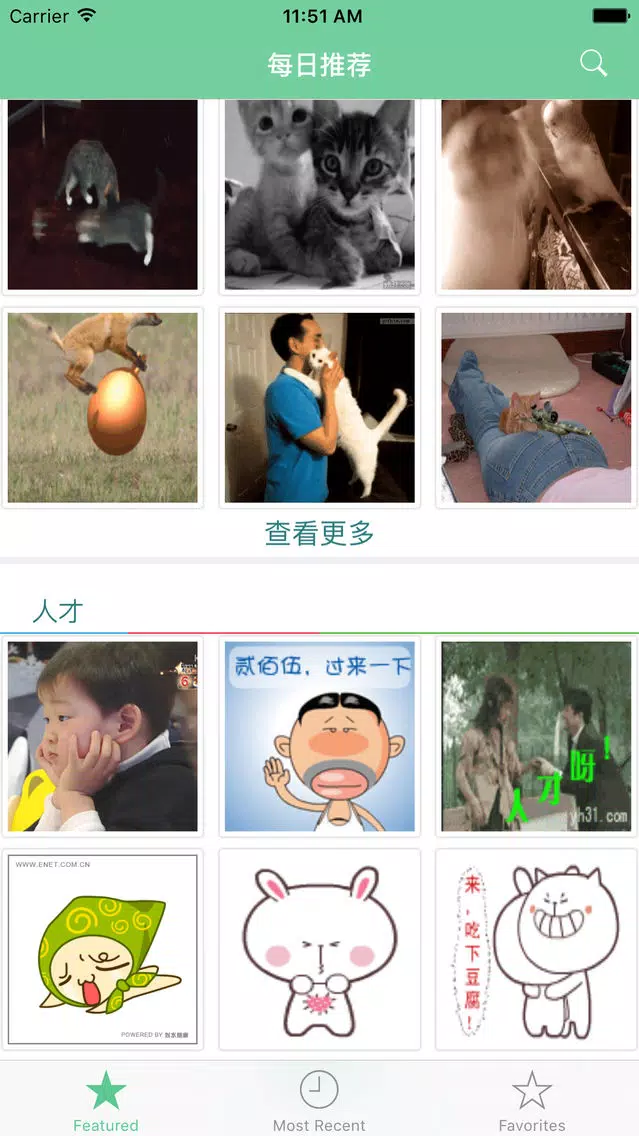This screenshot has height=1136, width=639.
Task: Open the boy resting chin on hands GIF
Action: tap(103, 736)
